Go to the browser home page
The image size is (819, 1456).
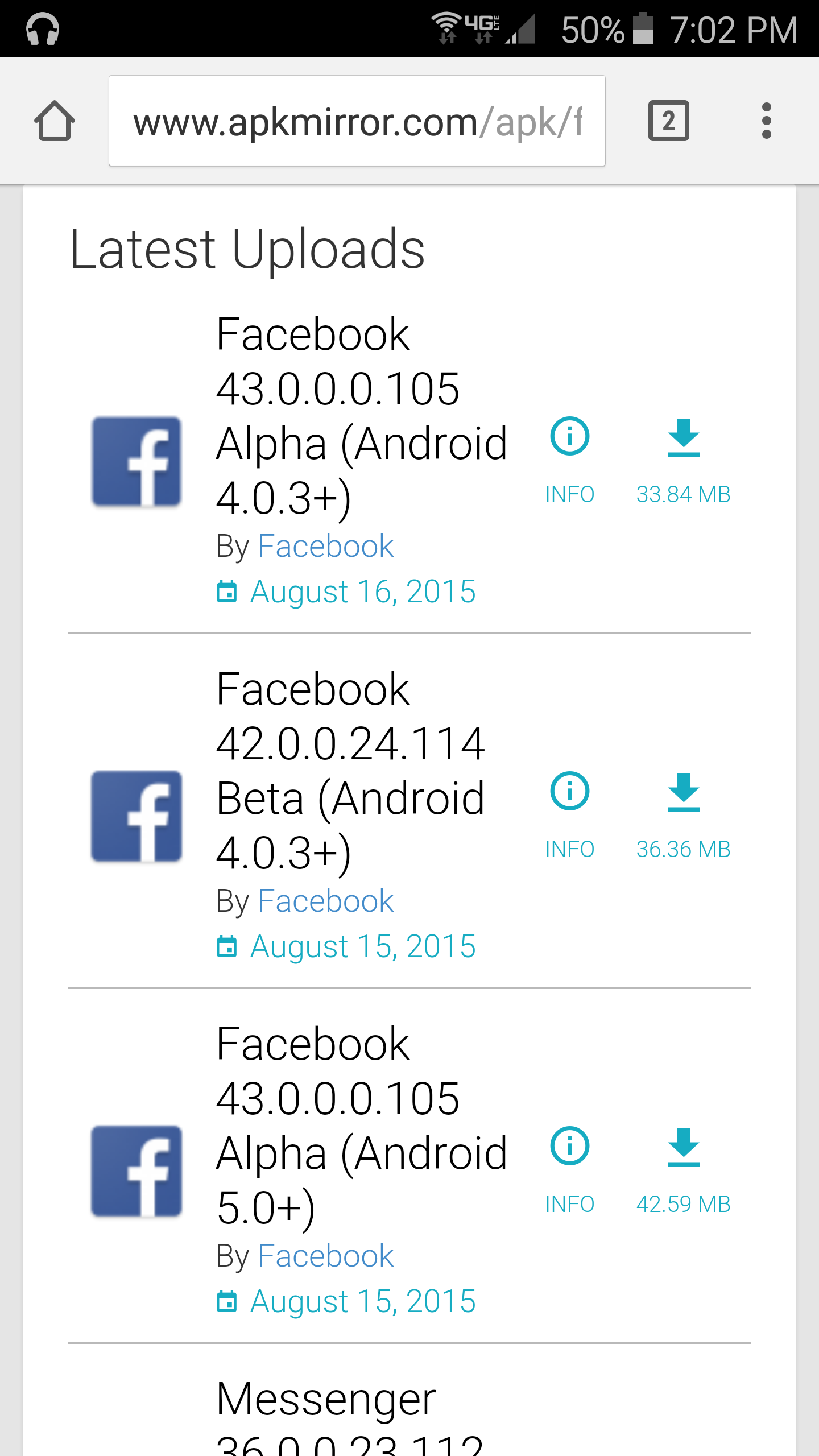[x=54, y=121]
